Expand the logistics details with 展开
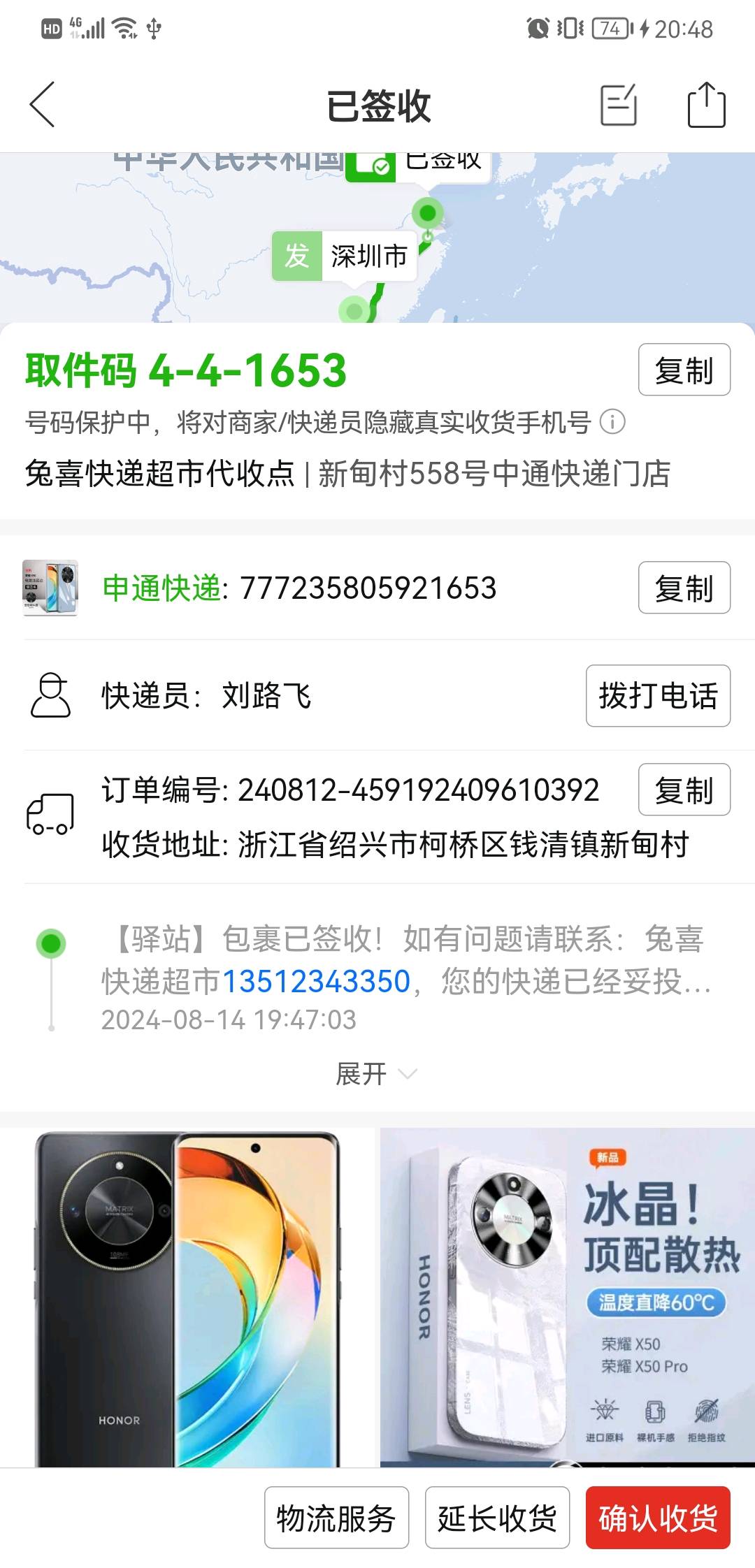The width and height of the screenshot is (755, 1568). [375, 1074]
